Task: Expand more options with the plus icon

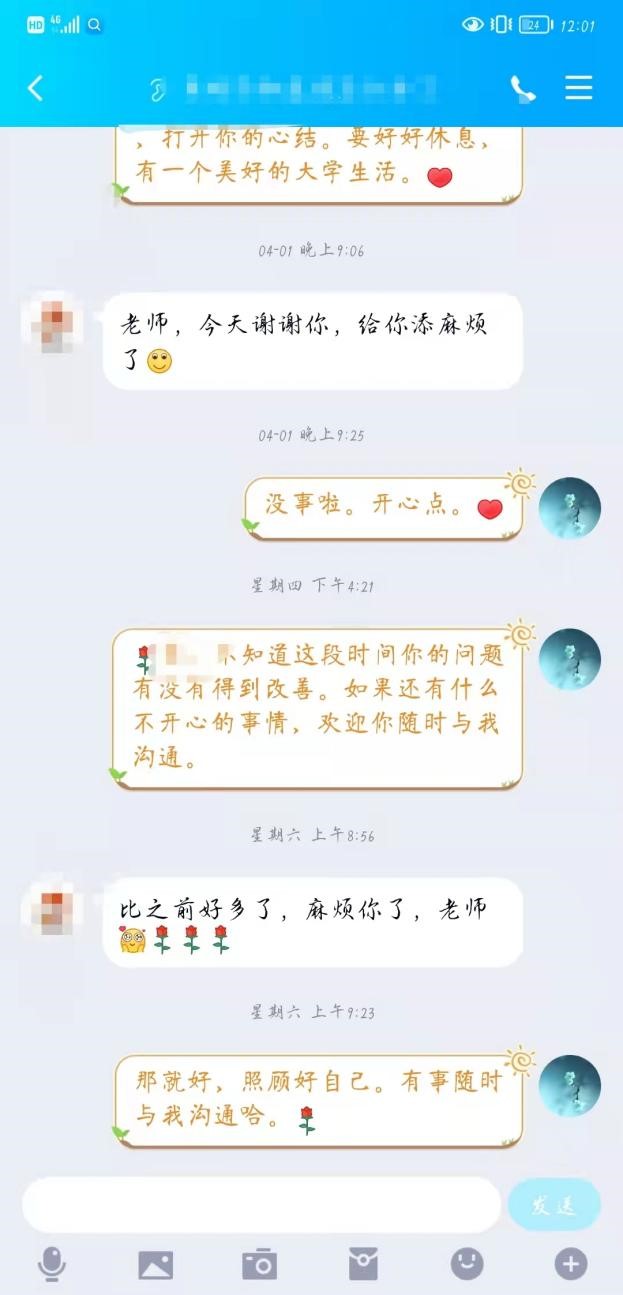Action: click(x=571, y=1264)
